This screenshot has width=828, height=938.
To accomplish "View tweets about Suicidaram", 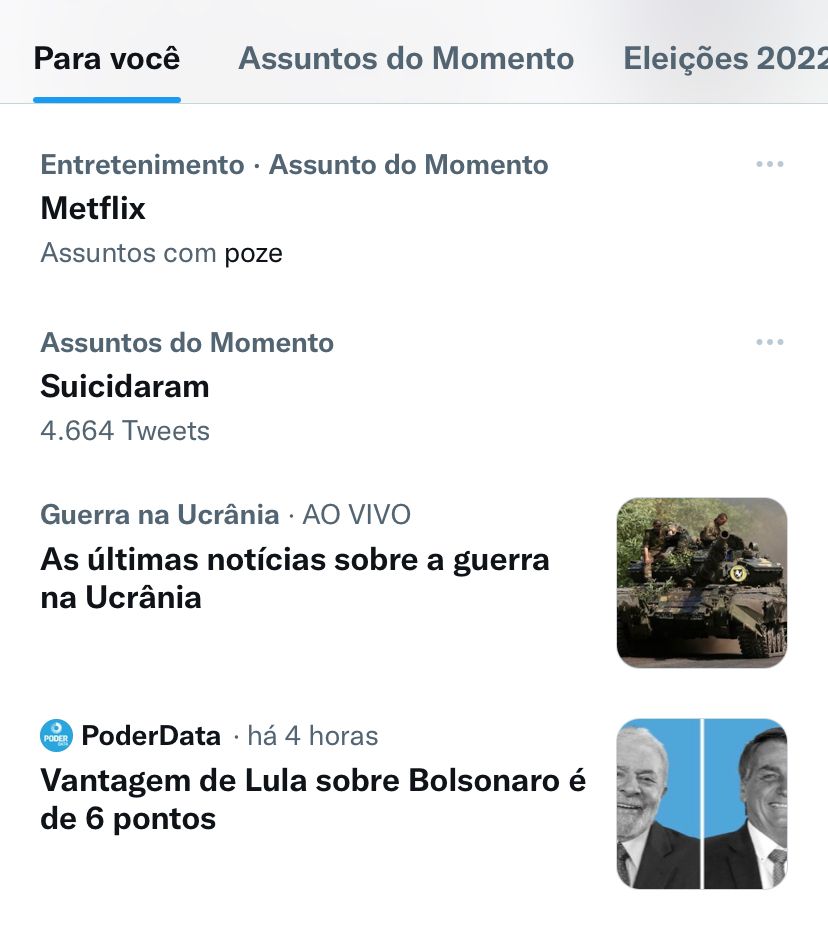I will pyautogui.click(x=125, y=386).
